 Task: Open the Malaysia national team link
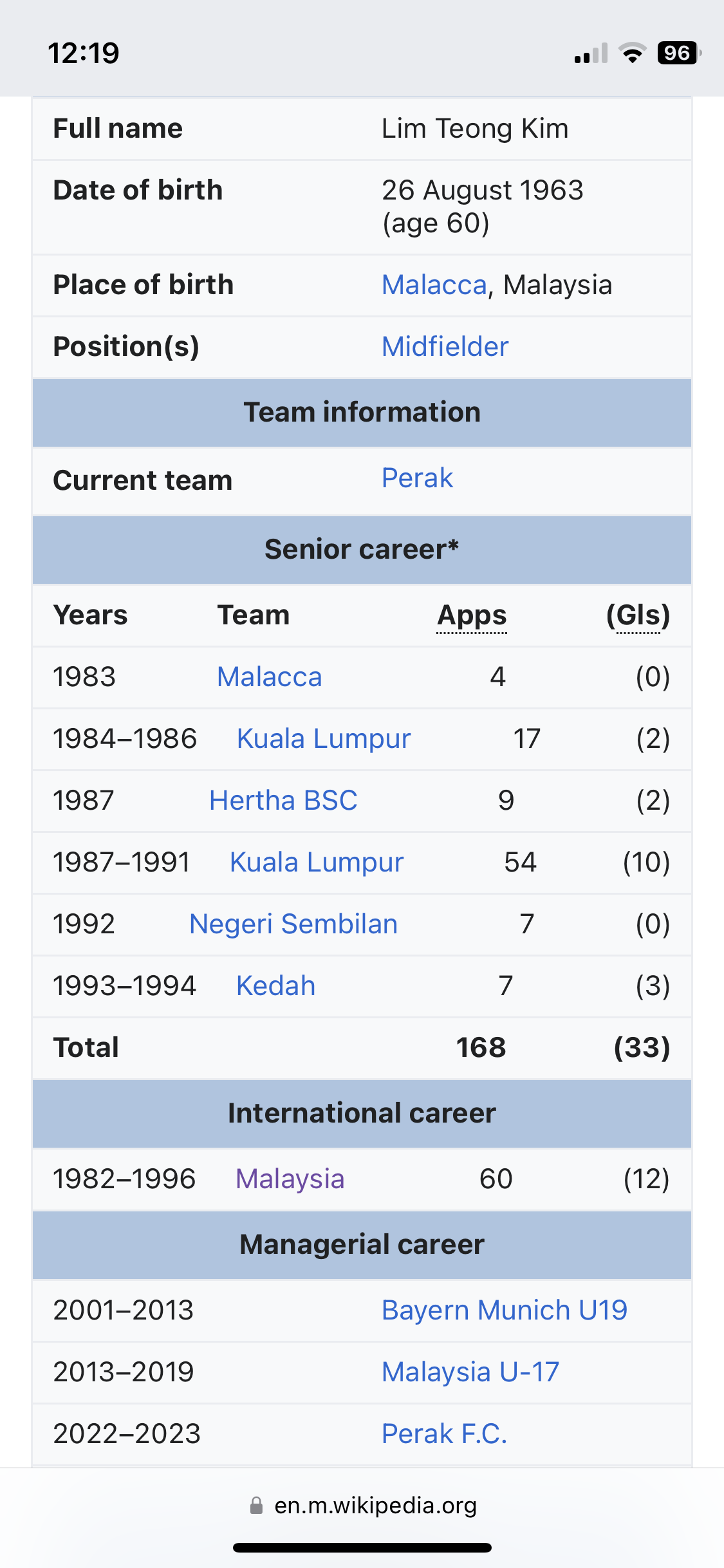coord(290,1179)
